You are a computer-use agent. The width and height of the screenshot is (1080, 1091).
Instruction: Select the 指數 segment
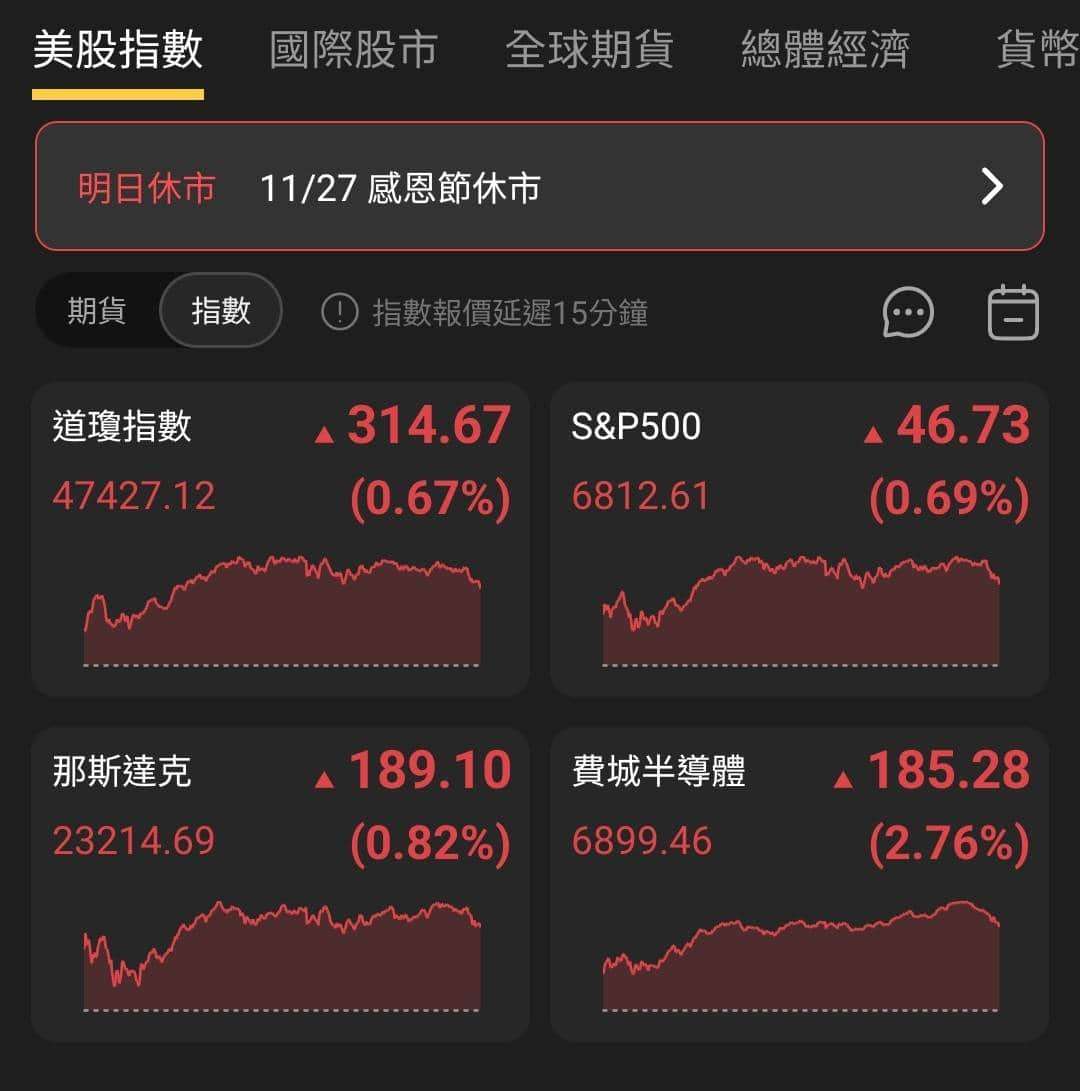[x=221, y=311]
